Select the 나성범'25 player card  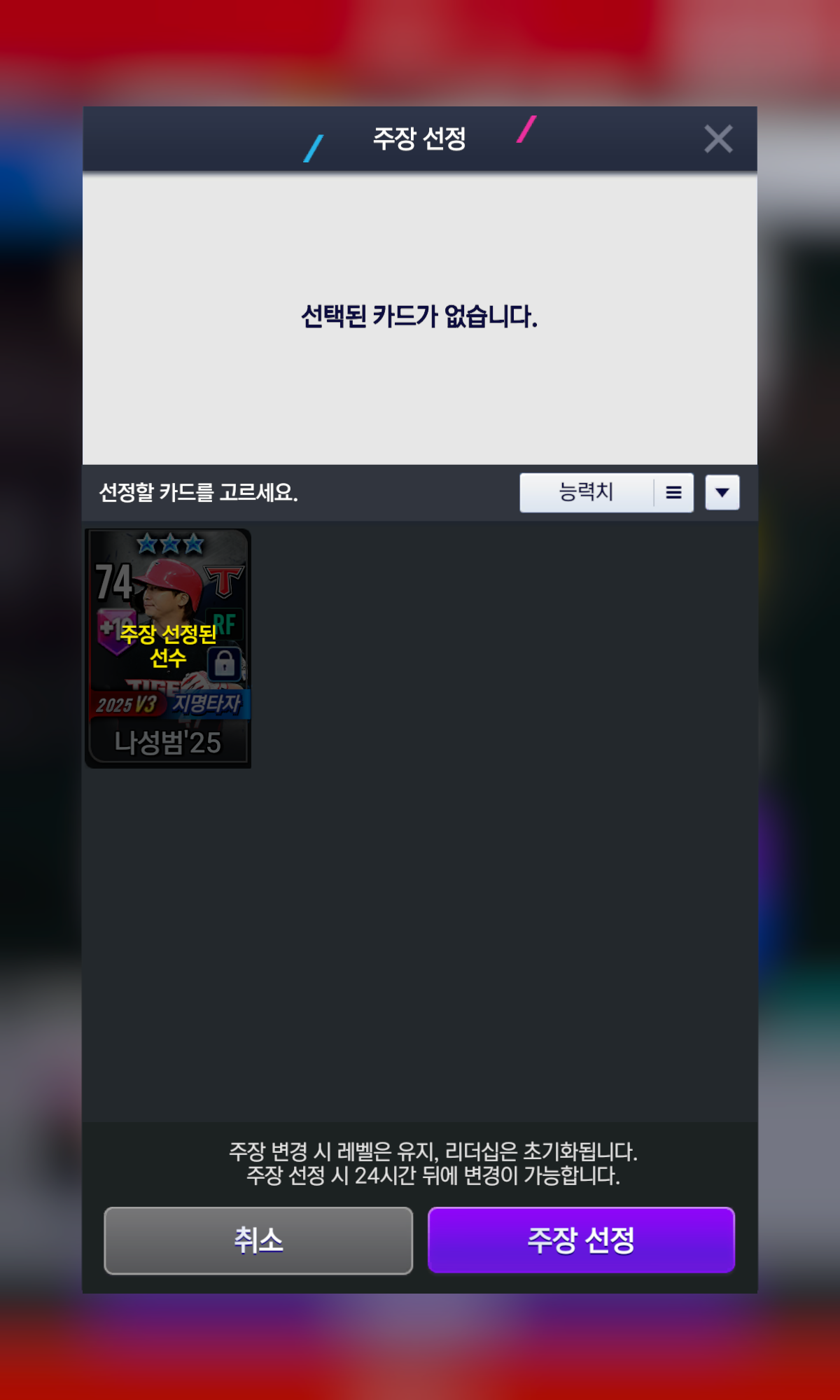[168, 648]
